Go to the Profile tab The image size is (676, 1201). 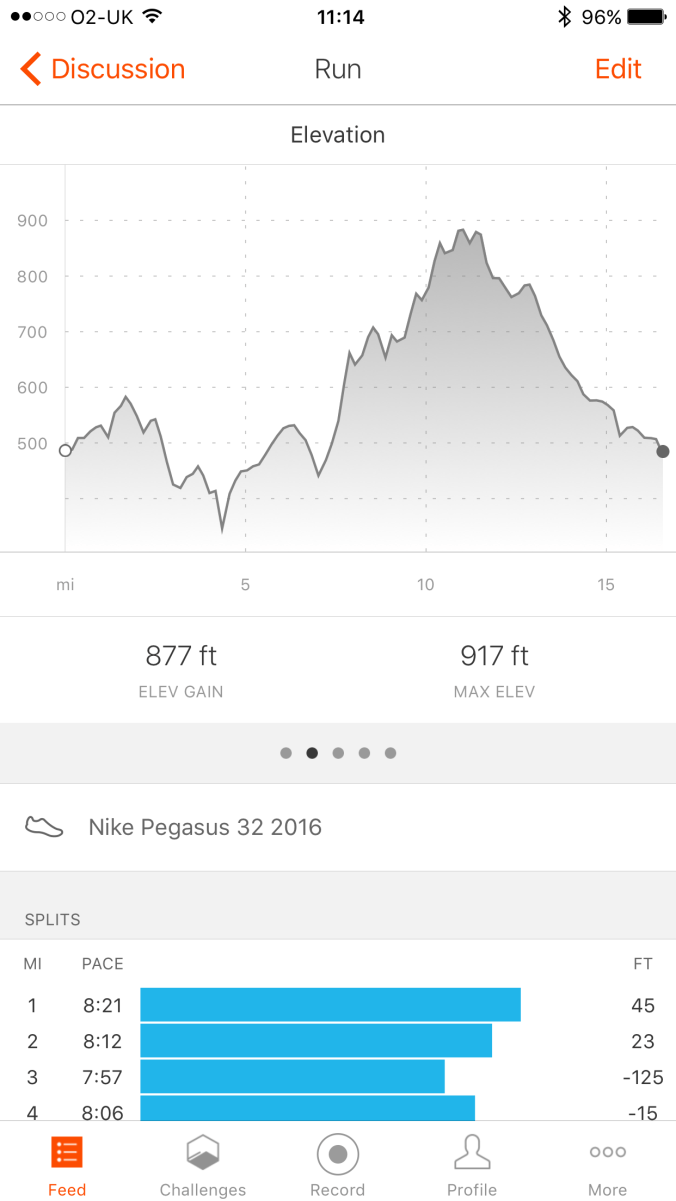click(472, 1164)
